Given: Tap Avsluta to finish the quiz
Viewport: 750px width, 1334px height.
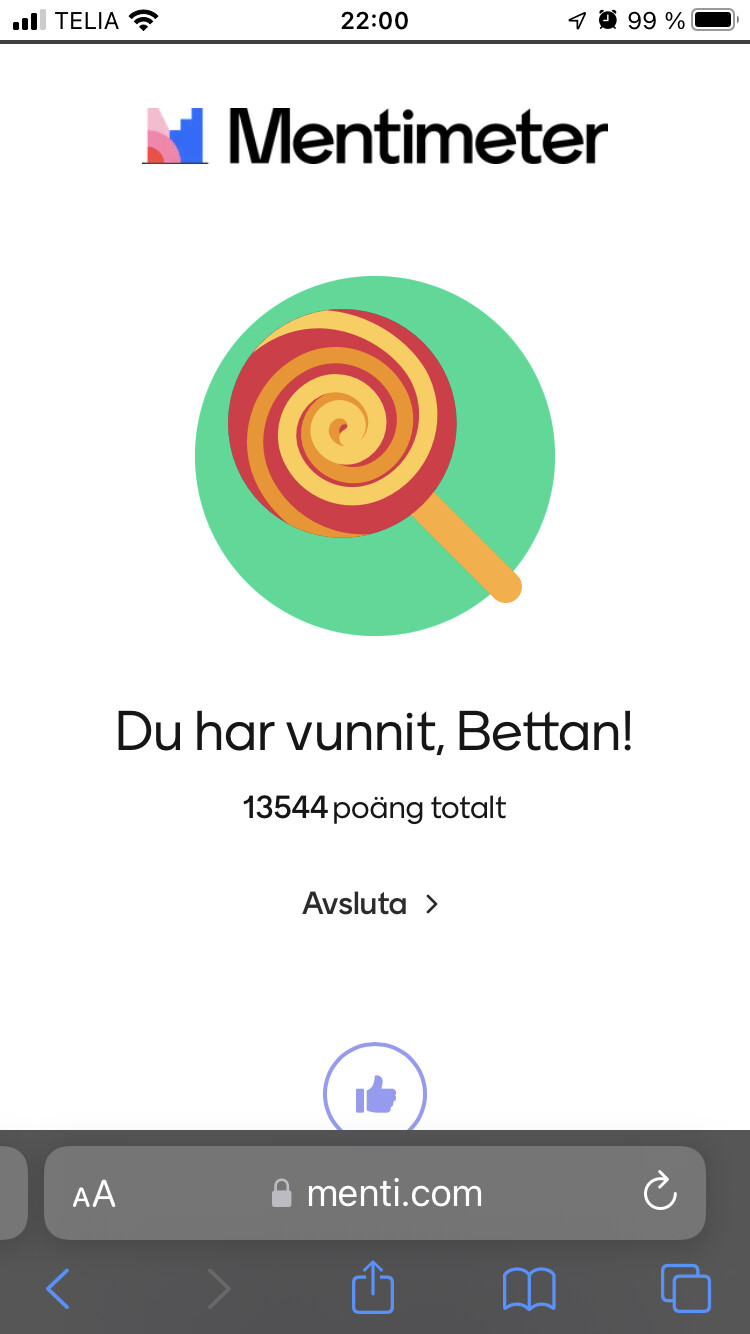Looking at the screenshot, I should [x=371, y=904].
